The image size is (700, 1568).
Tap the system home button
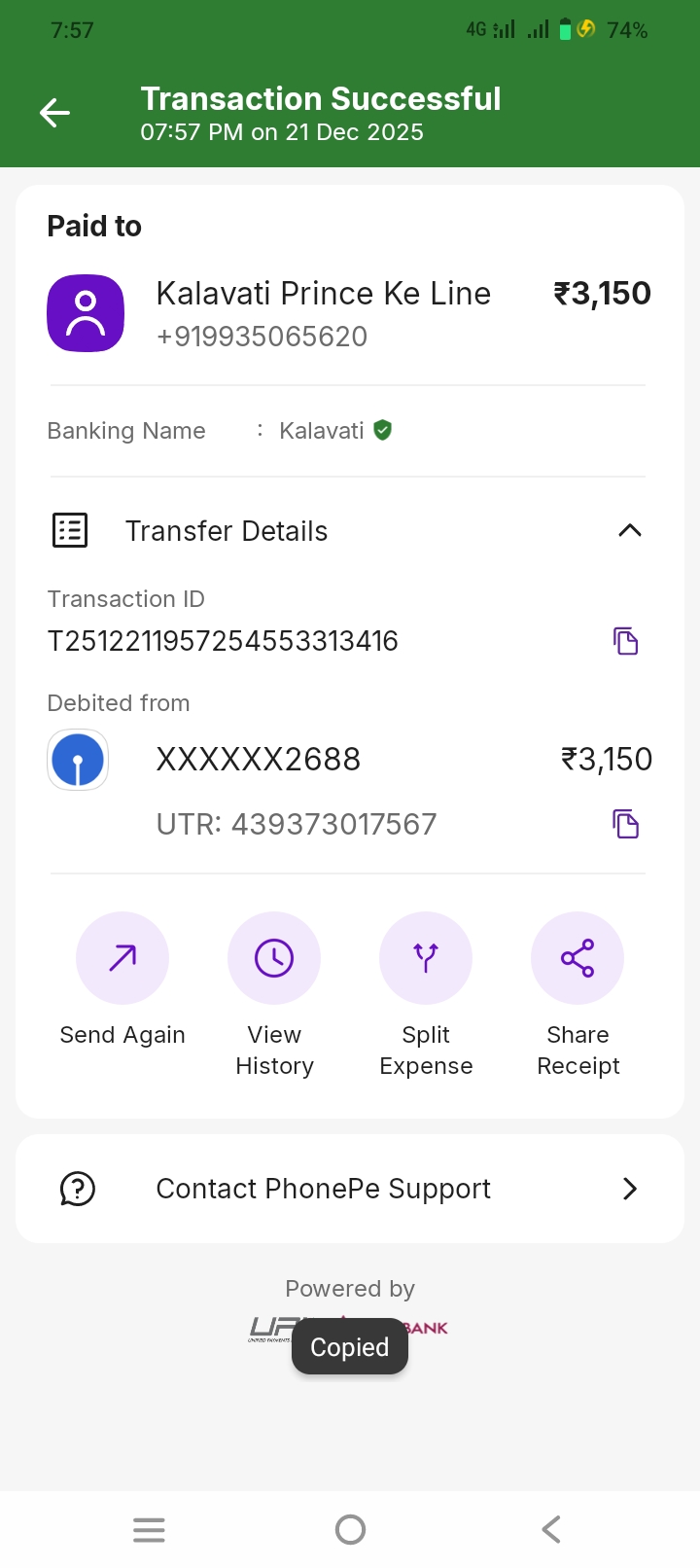[x=350, y=1530]
